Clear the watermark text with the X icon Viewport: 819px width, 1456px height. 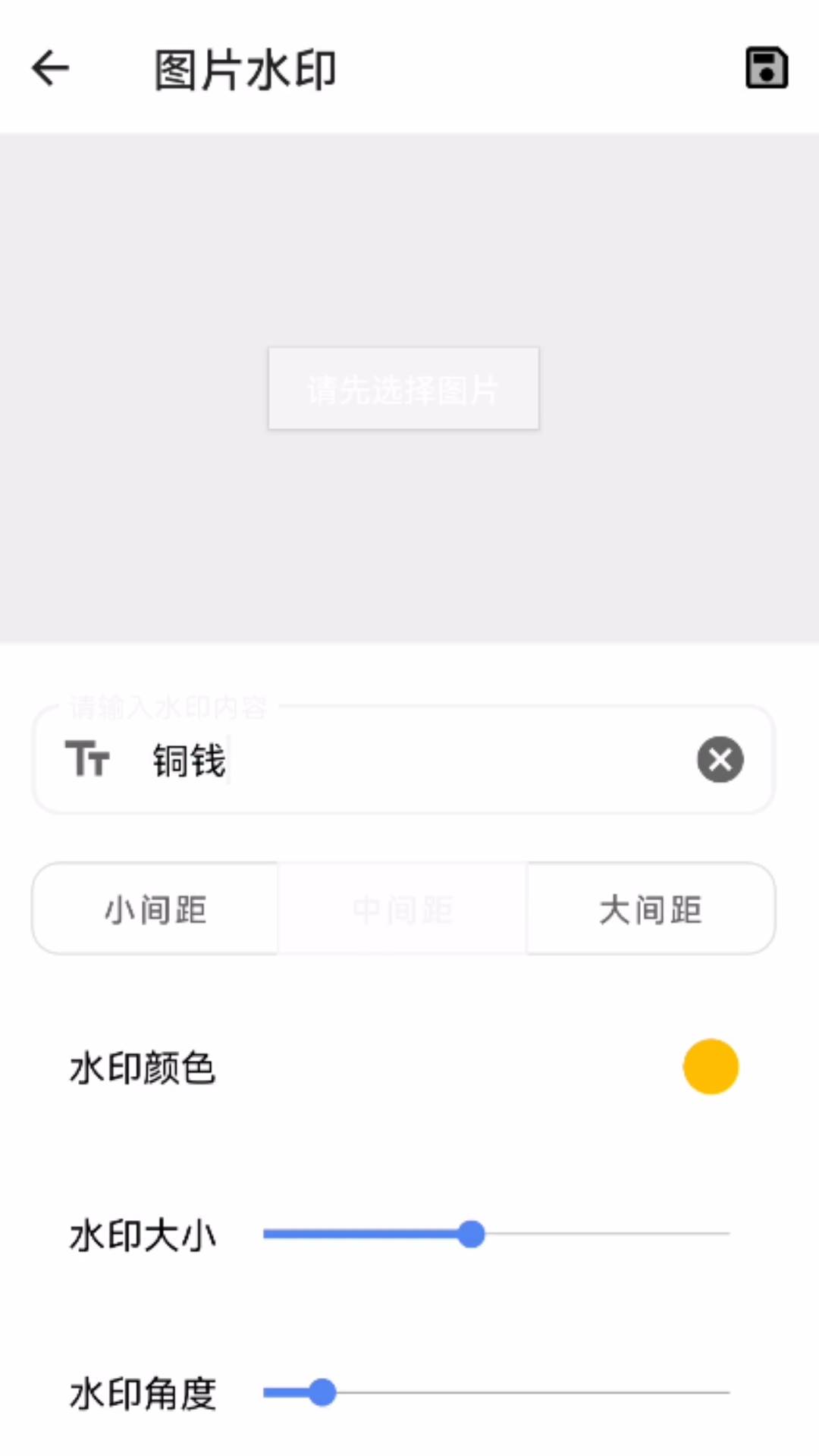[719, 759]
